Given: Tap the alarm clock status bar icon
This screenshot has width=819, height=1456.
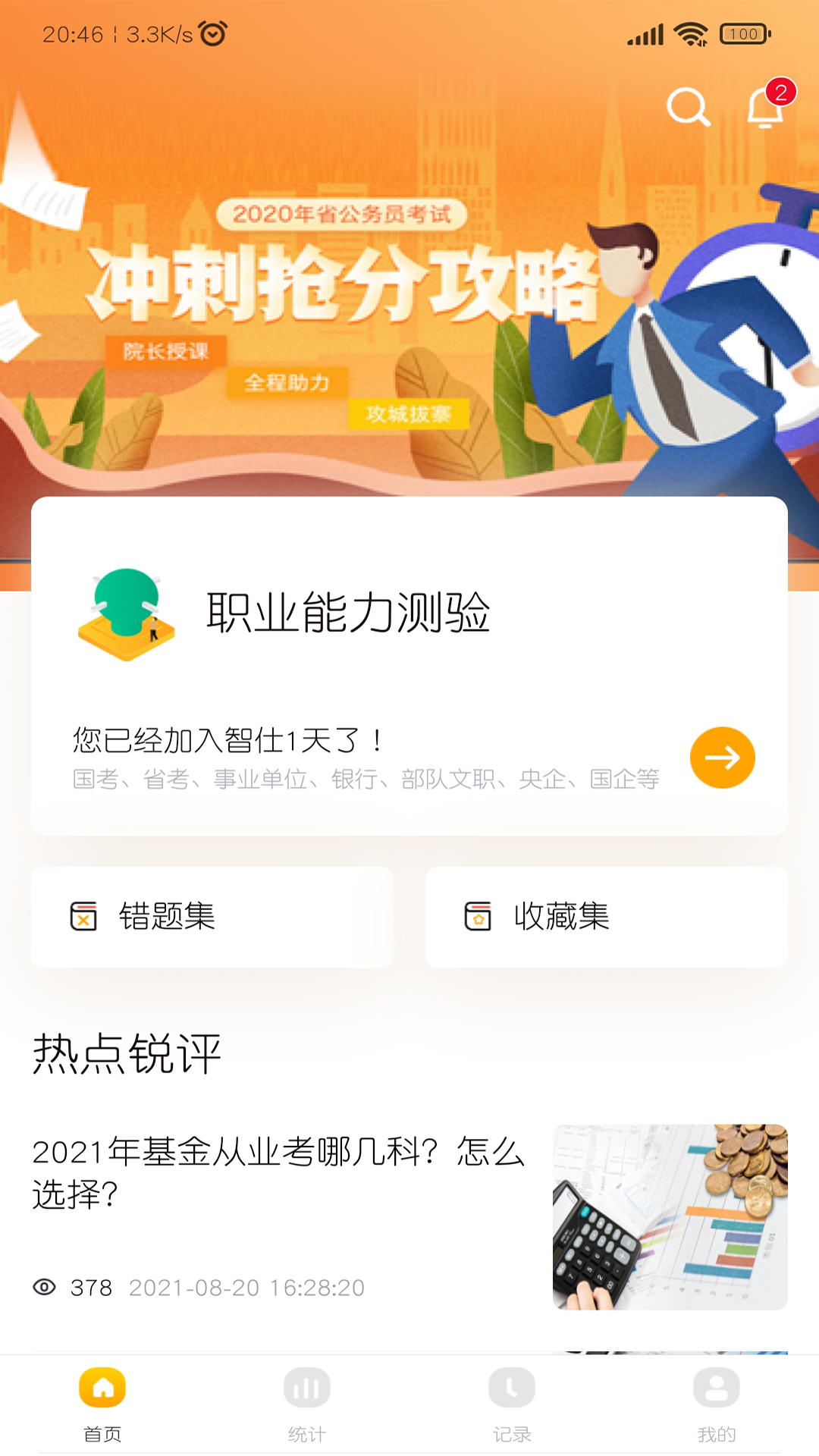Looking at the screenshot, I should pyautogui.click(x=214, y=32).
